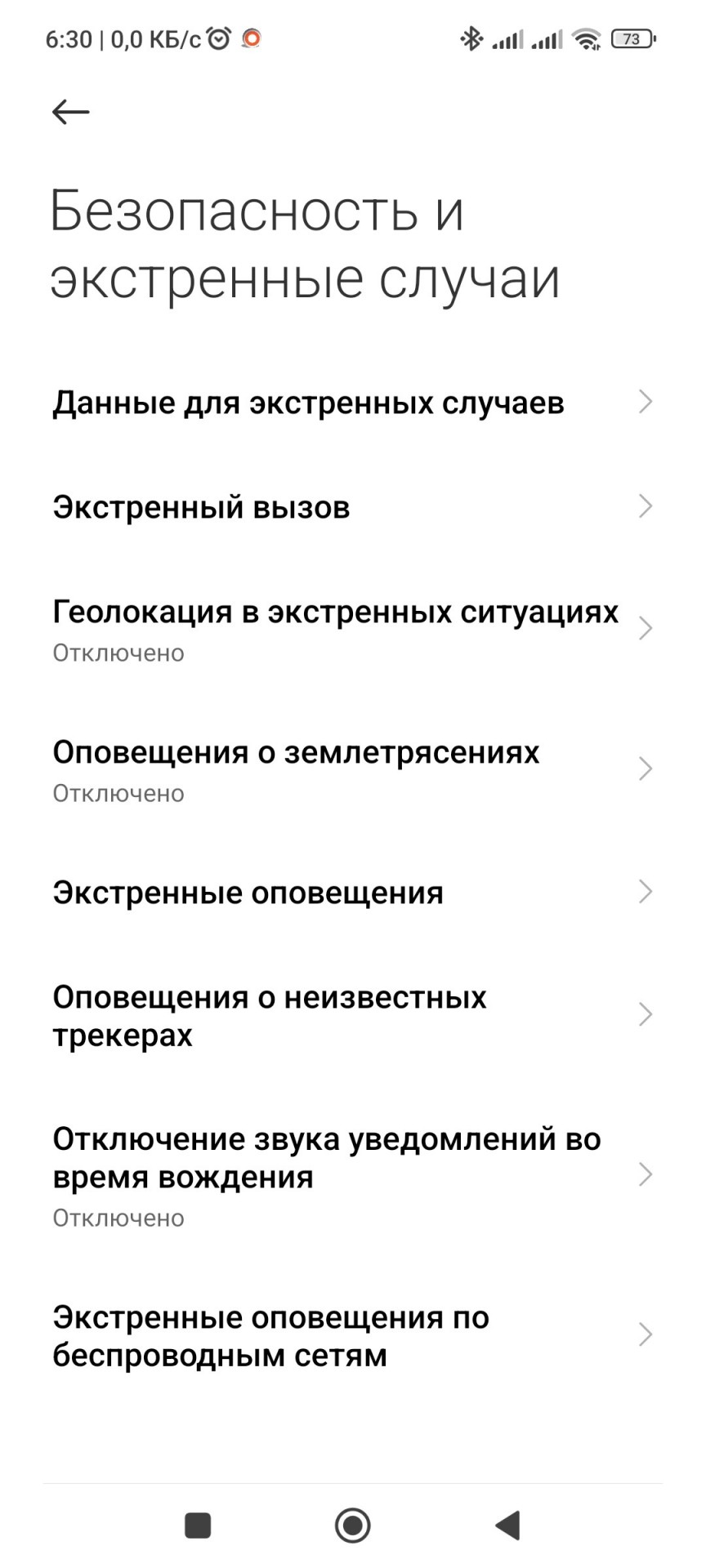Screen dimensions: 706x1568
Task: Open Экстренные оповещения по беспроводным сетям
Action: (x=353, y=1335)
